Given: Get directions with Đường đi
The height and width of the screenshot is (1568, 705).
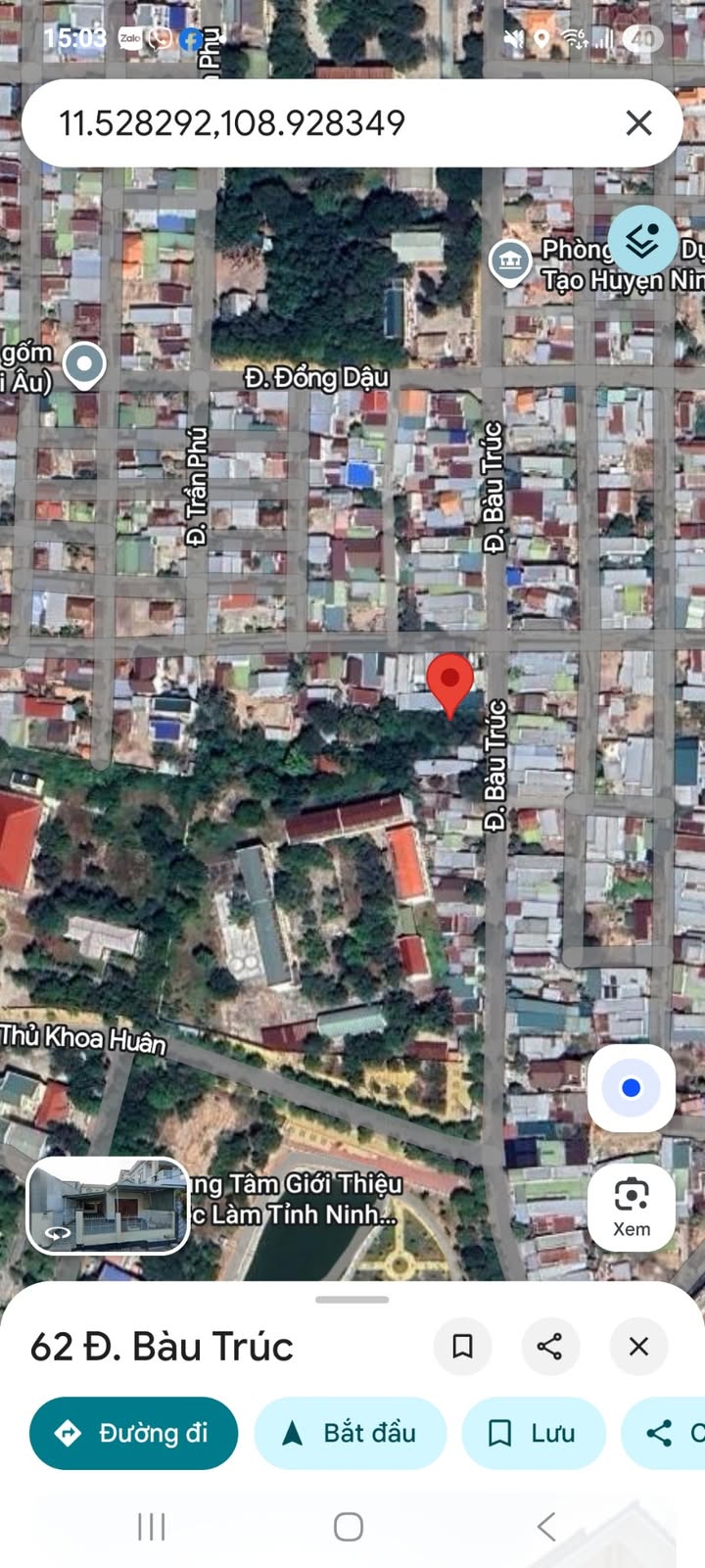Looking at the screenshot, I should pos(134,1433).
